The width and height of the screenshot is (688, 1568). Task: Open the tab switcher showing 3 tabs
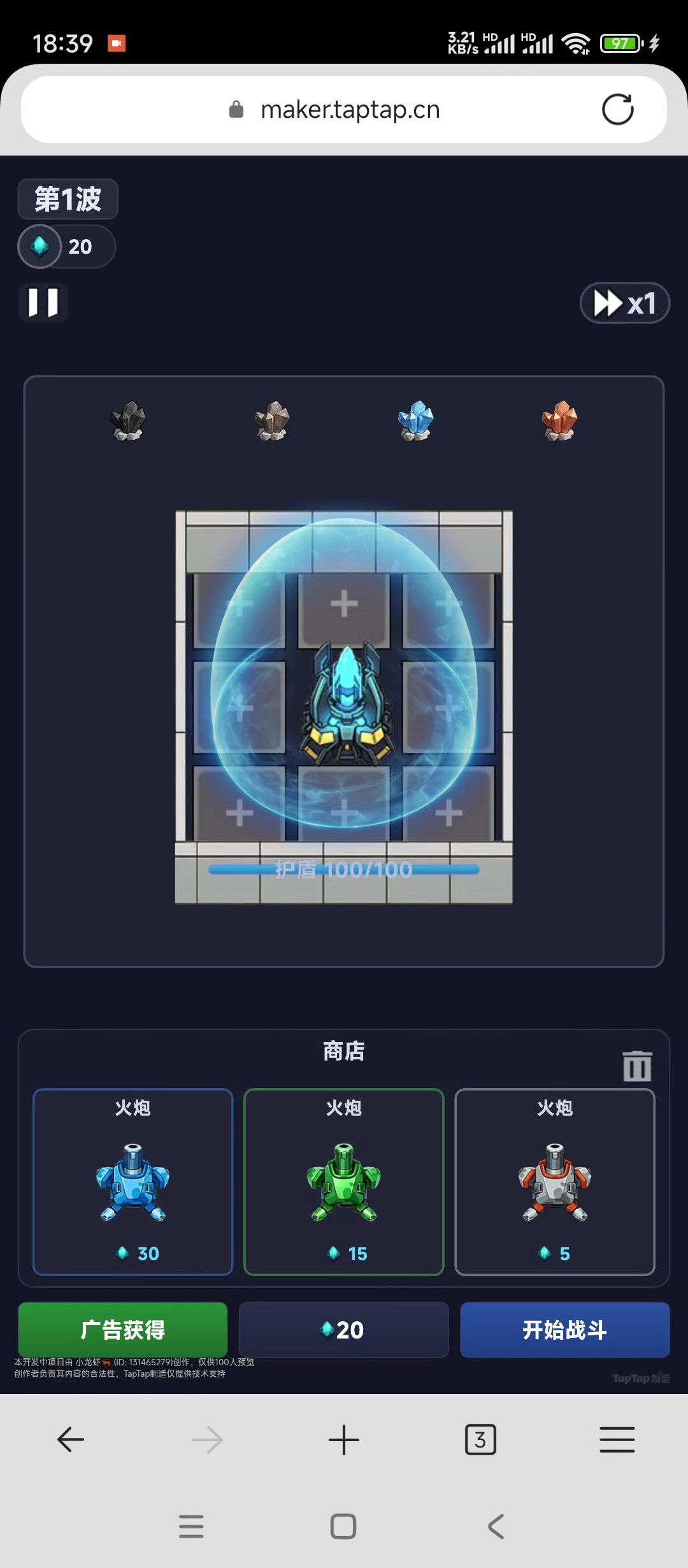[x=480, y=1439]
